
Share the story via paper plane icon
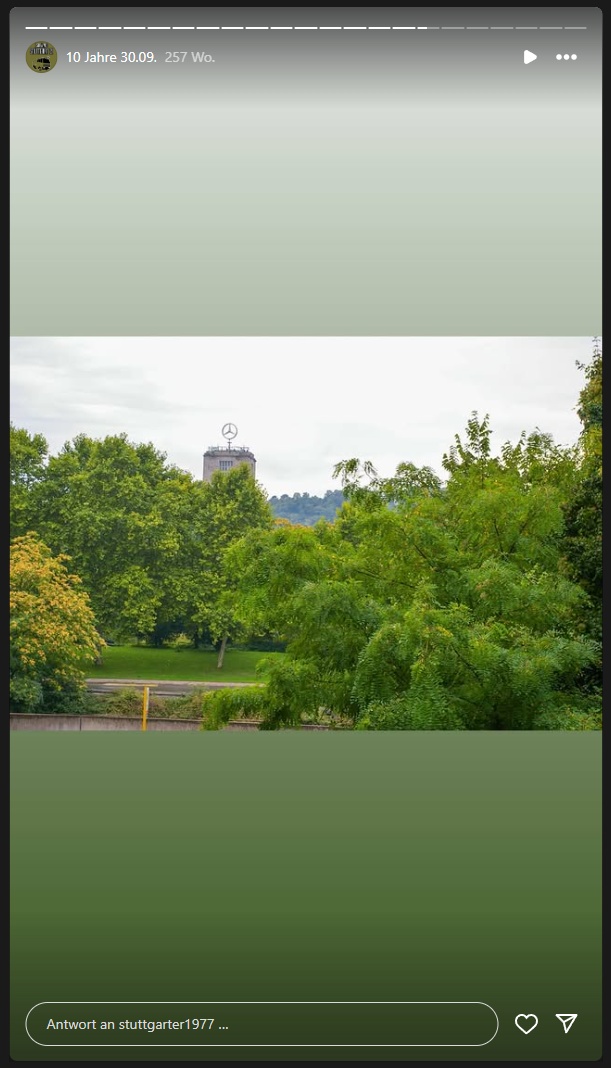click(567, 1023)
